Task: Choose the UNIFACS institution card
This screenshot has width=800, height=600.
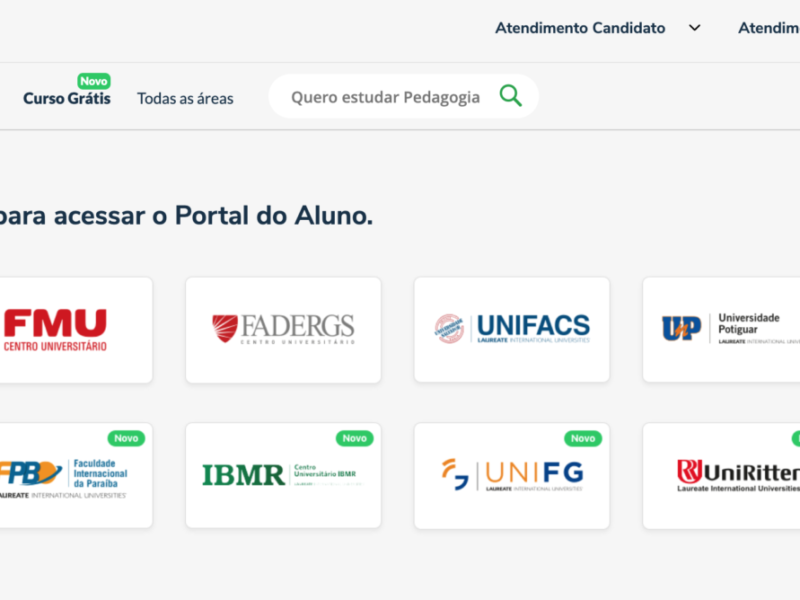Action: 512,330
